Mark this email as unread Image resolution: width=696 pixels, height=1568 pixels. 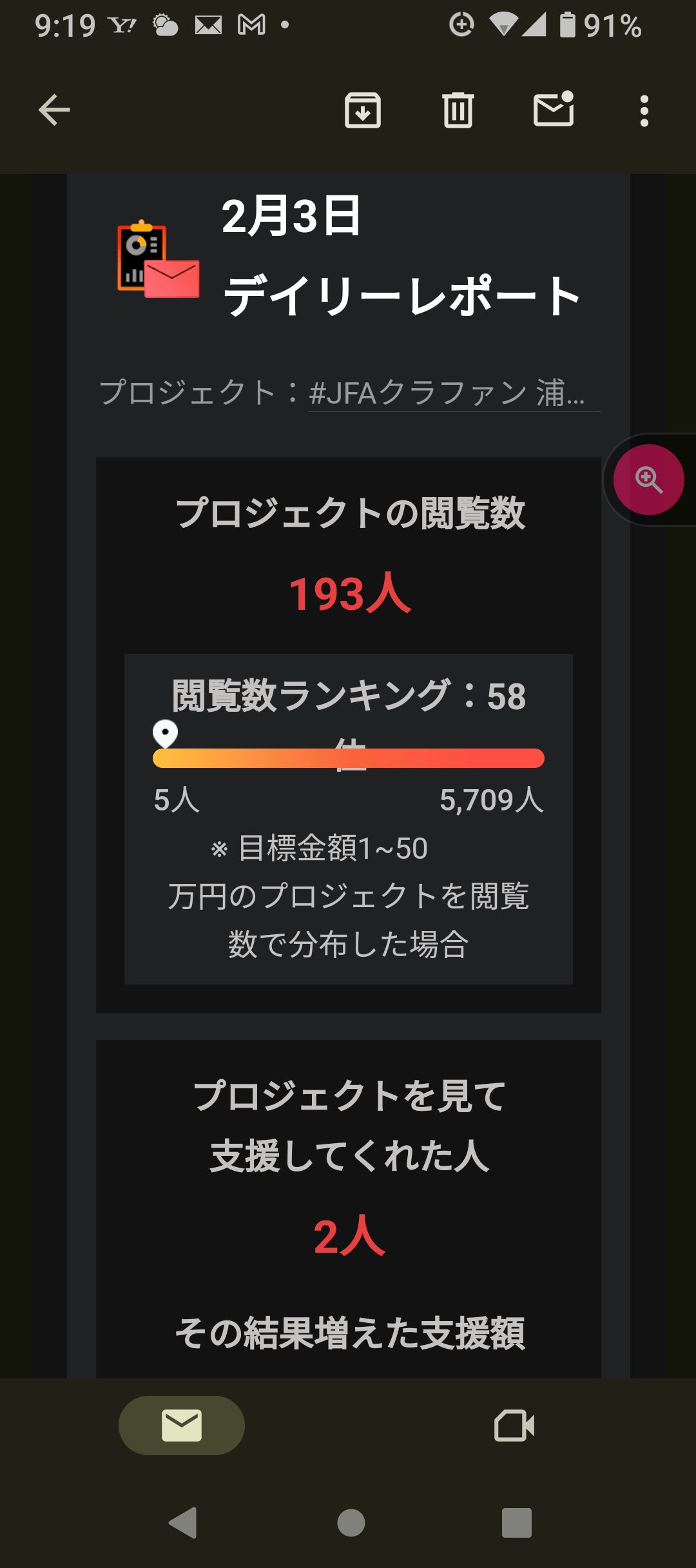554,109
